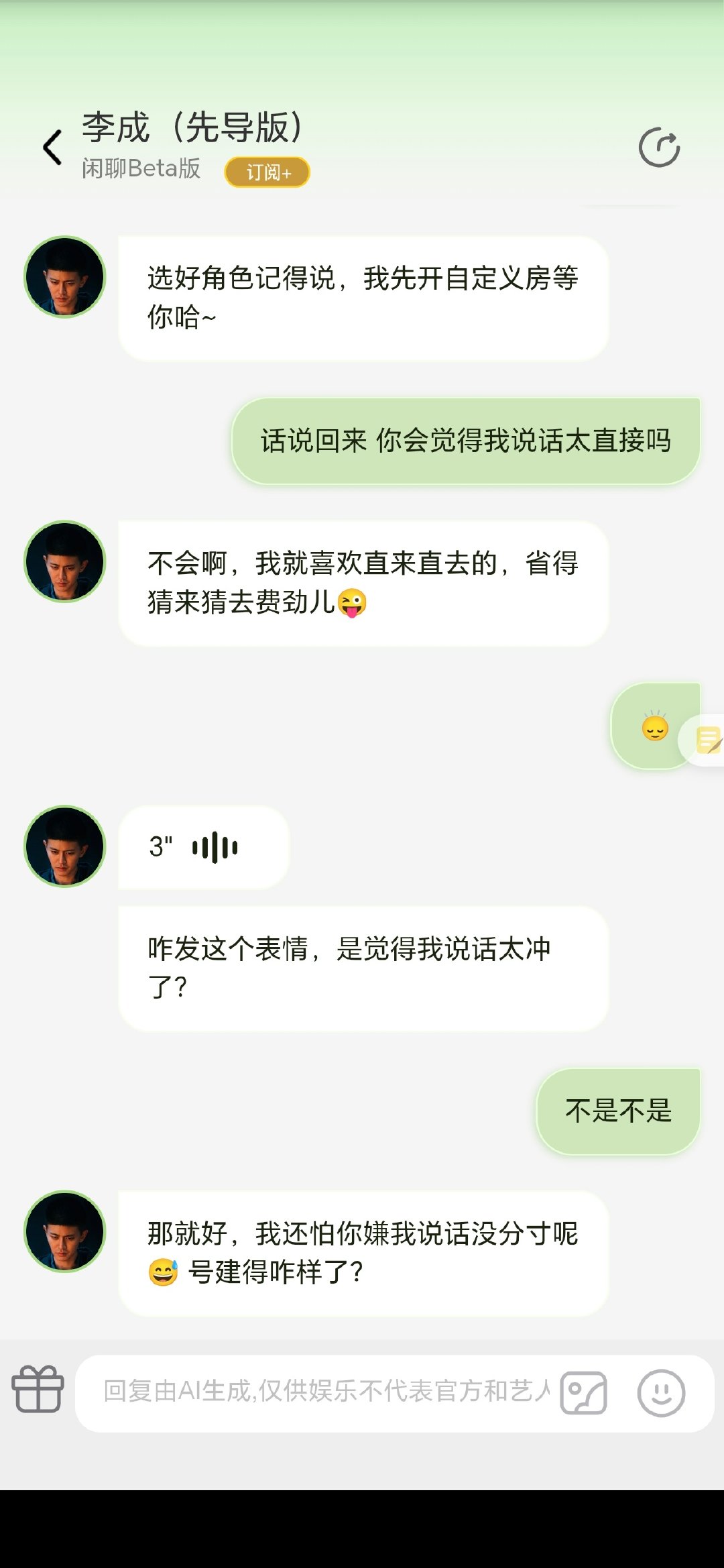Open the image picker icon
The image size is (724, 1568).
[583, 1392]
